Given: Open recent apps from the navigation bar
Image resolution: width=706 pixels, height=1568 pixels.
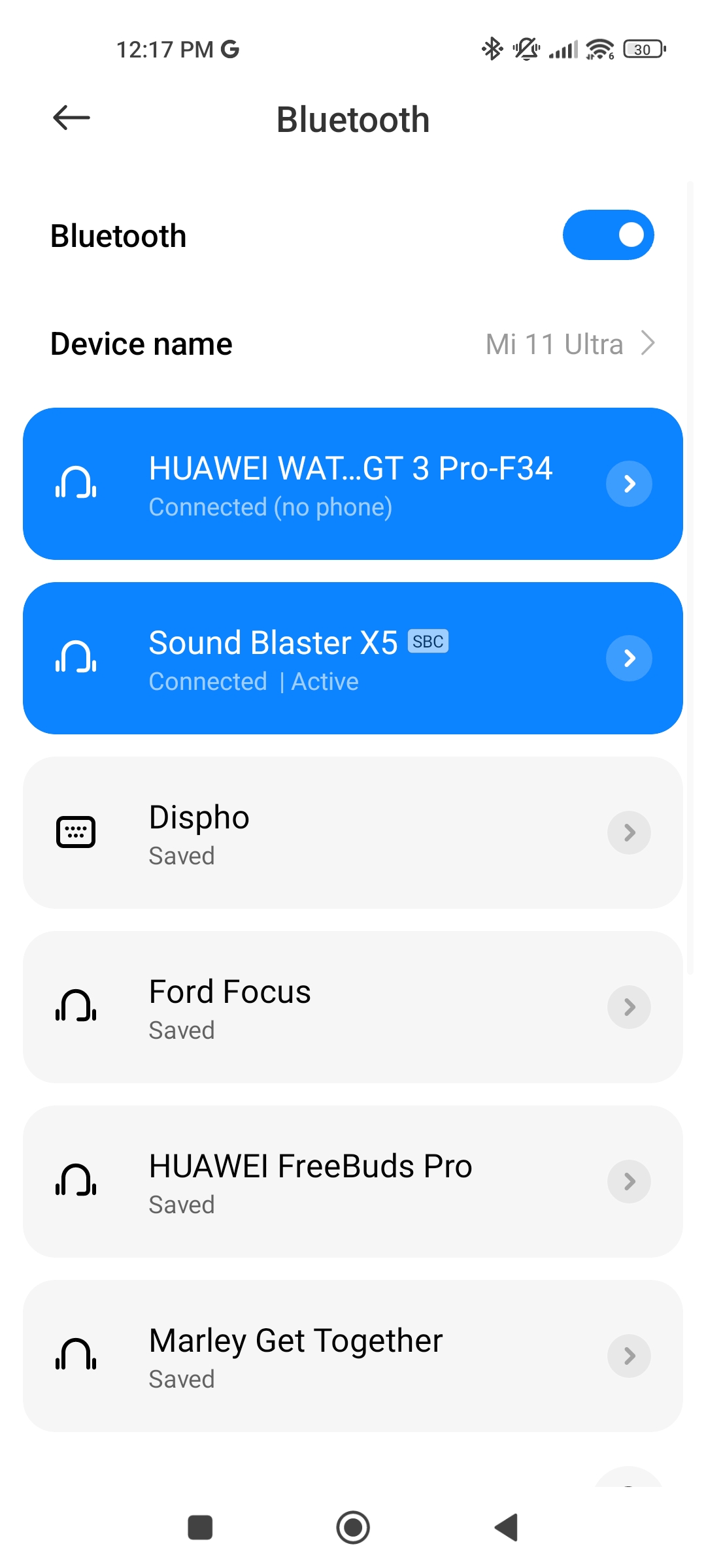Looking at the screenshot, I should 200,1527.
